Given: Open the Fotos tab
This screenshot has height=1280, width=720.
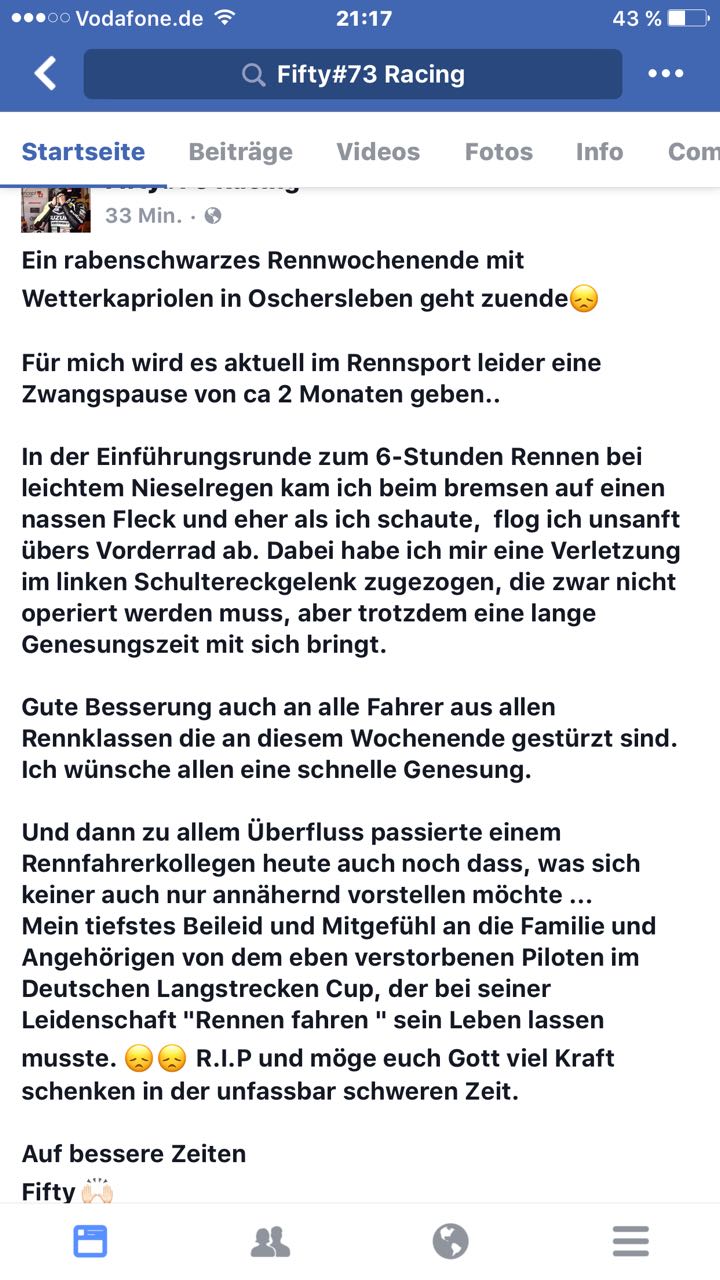Looking at the screenshot, I should 499,152.
